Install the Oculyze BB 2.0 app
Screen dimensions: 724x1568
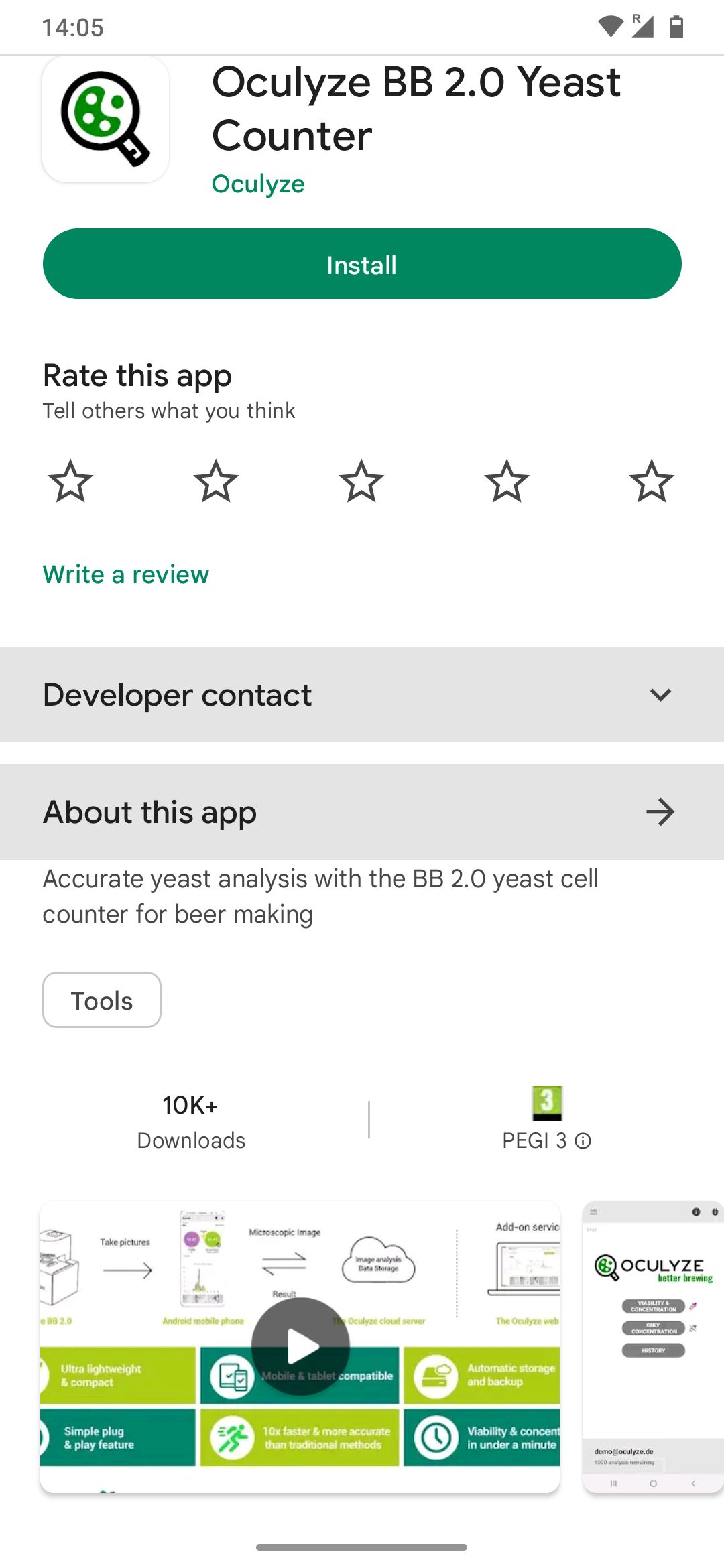click(x=362, y=264)
